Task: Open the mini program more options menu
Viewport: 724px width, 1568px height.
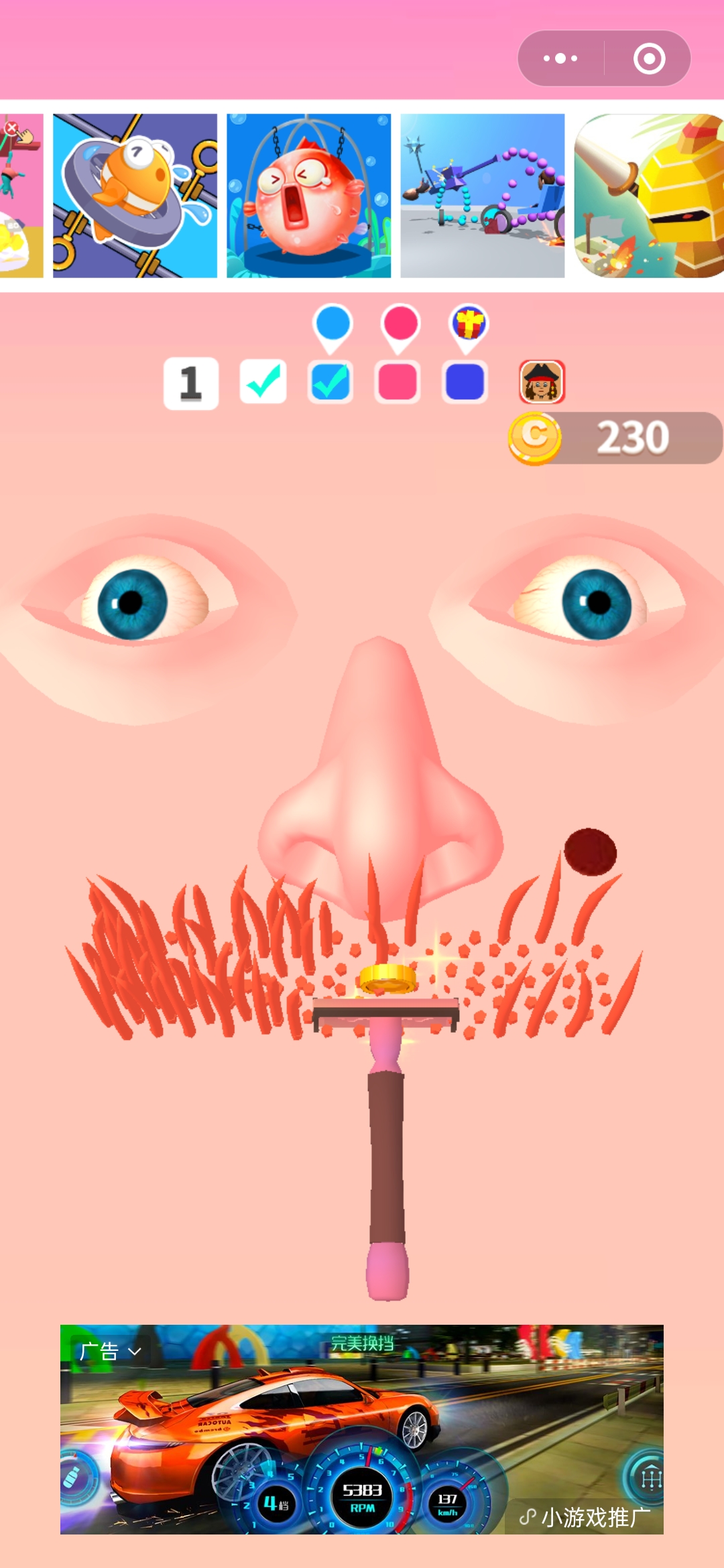Action: (561, 58)
